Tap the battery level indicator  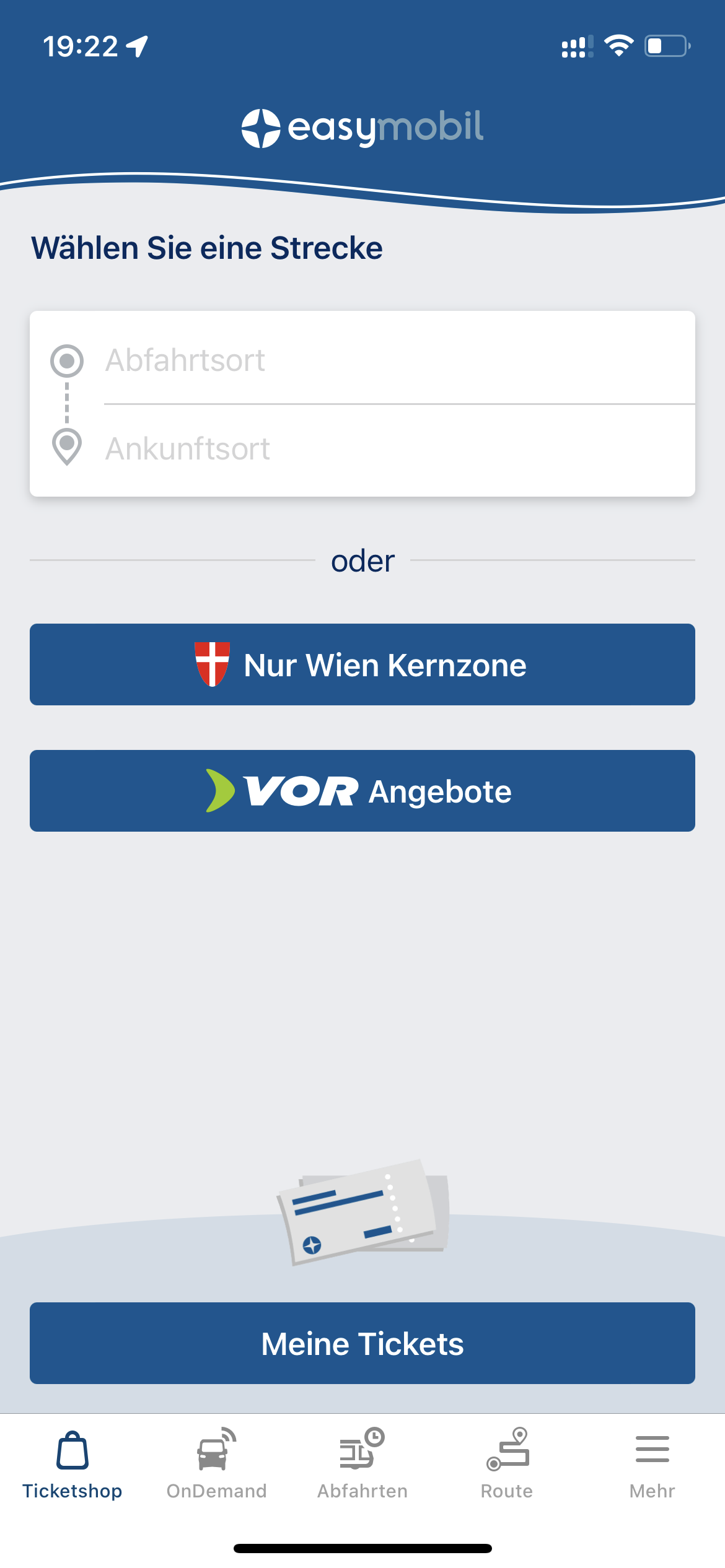click(666, 45)
